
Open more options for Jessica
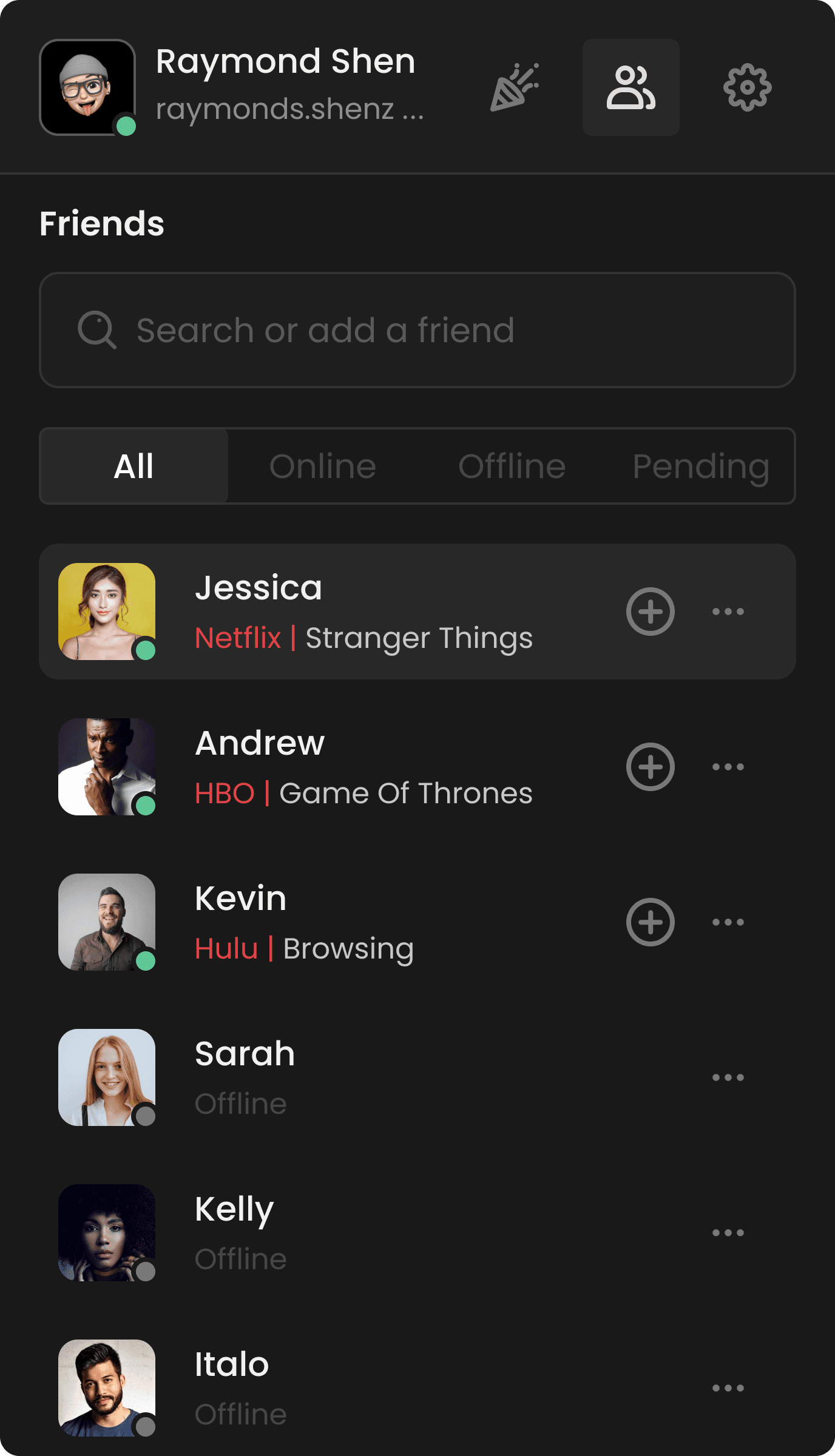pos(728,612)
